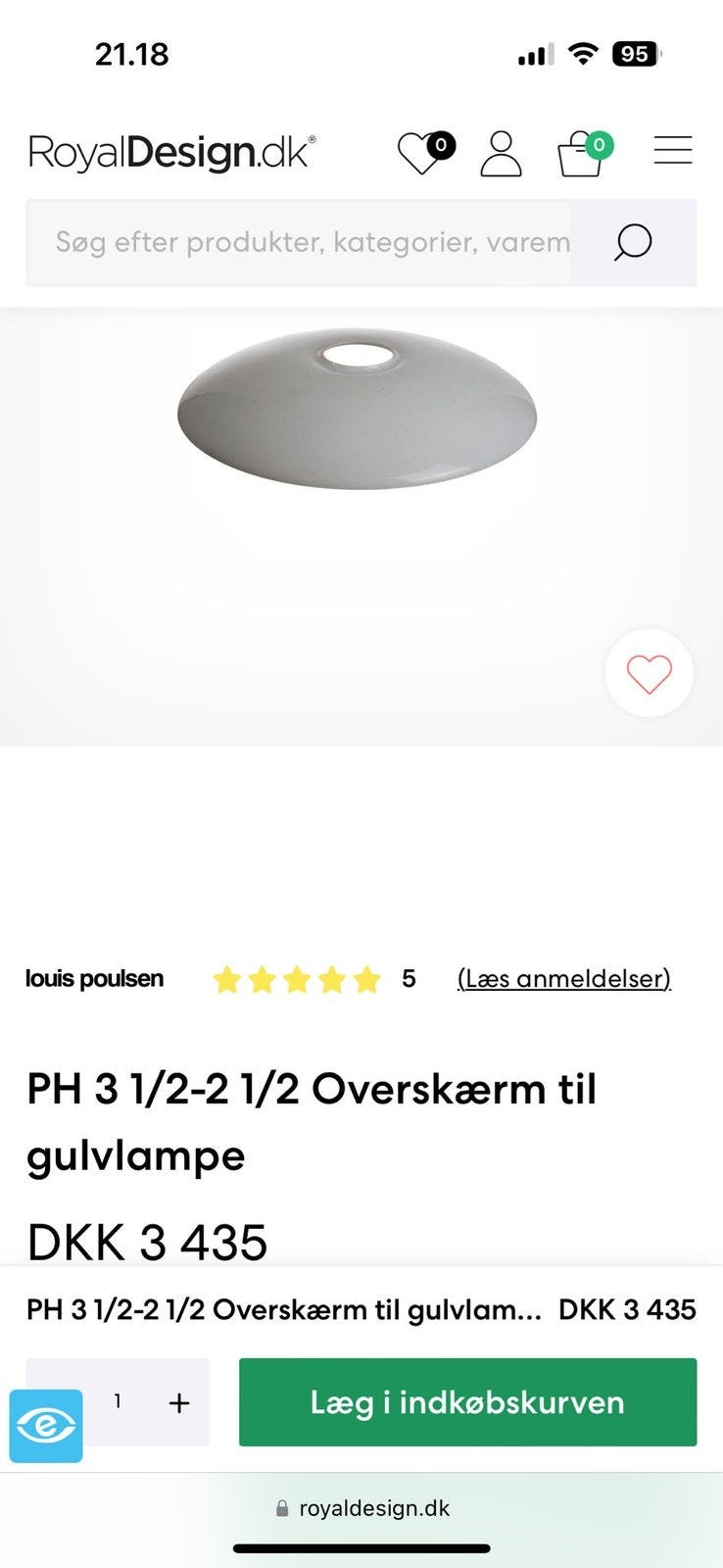Tap the royaldesign.dk address bar
This screenshot has height=1568, width=723.
click(361, 1508)
